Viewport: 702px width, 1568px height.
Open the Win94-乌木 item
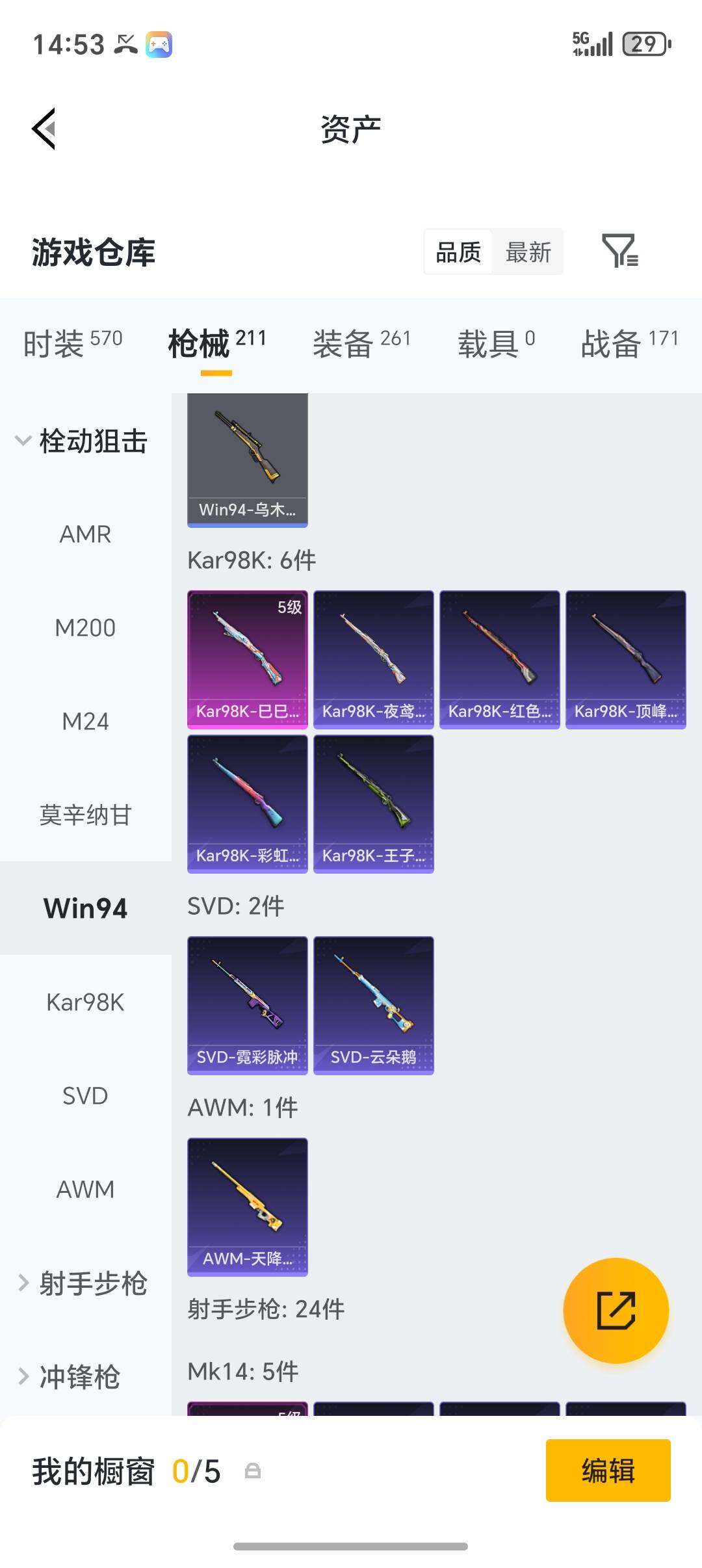click(248, 460)
